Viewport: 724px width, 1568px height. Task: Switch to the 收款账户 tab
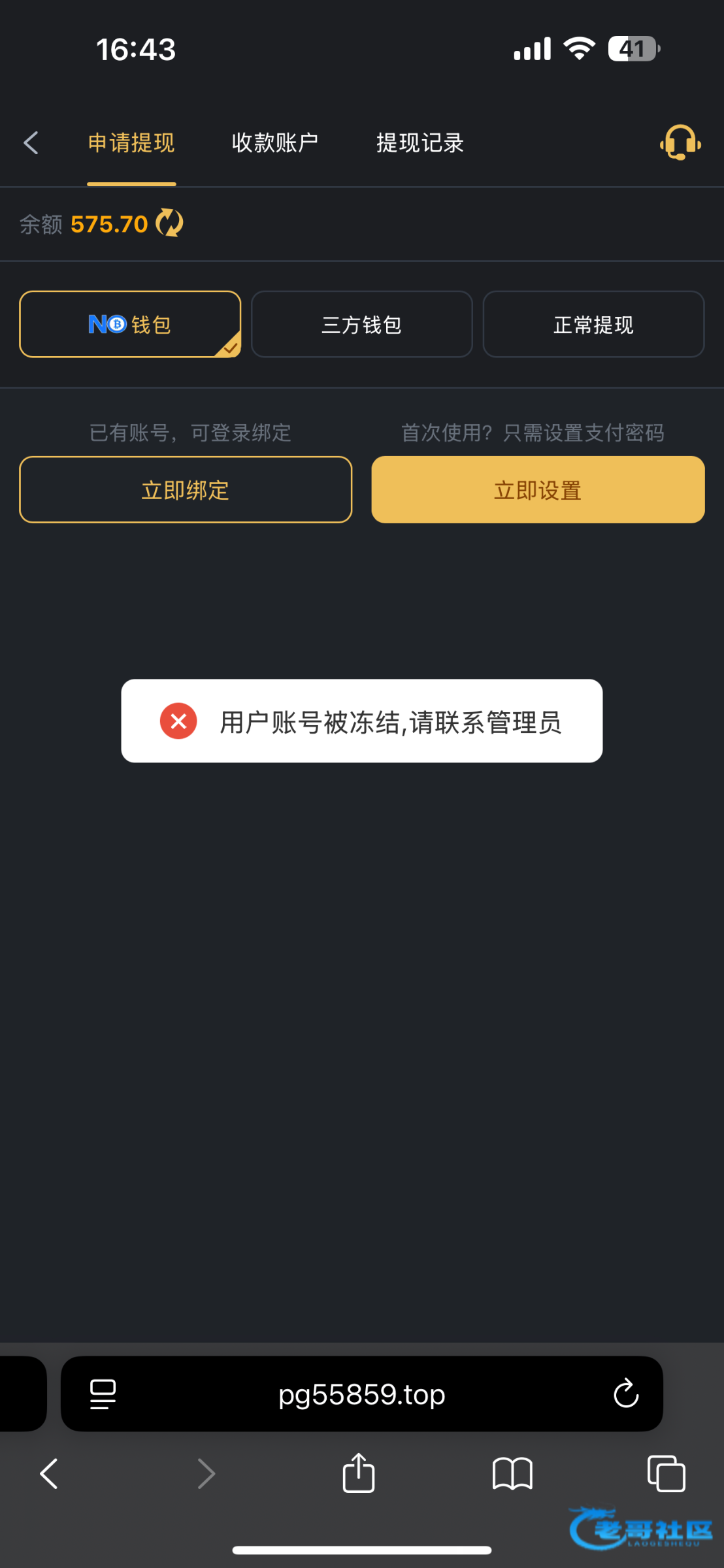click(275, 142)
